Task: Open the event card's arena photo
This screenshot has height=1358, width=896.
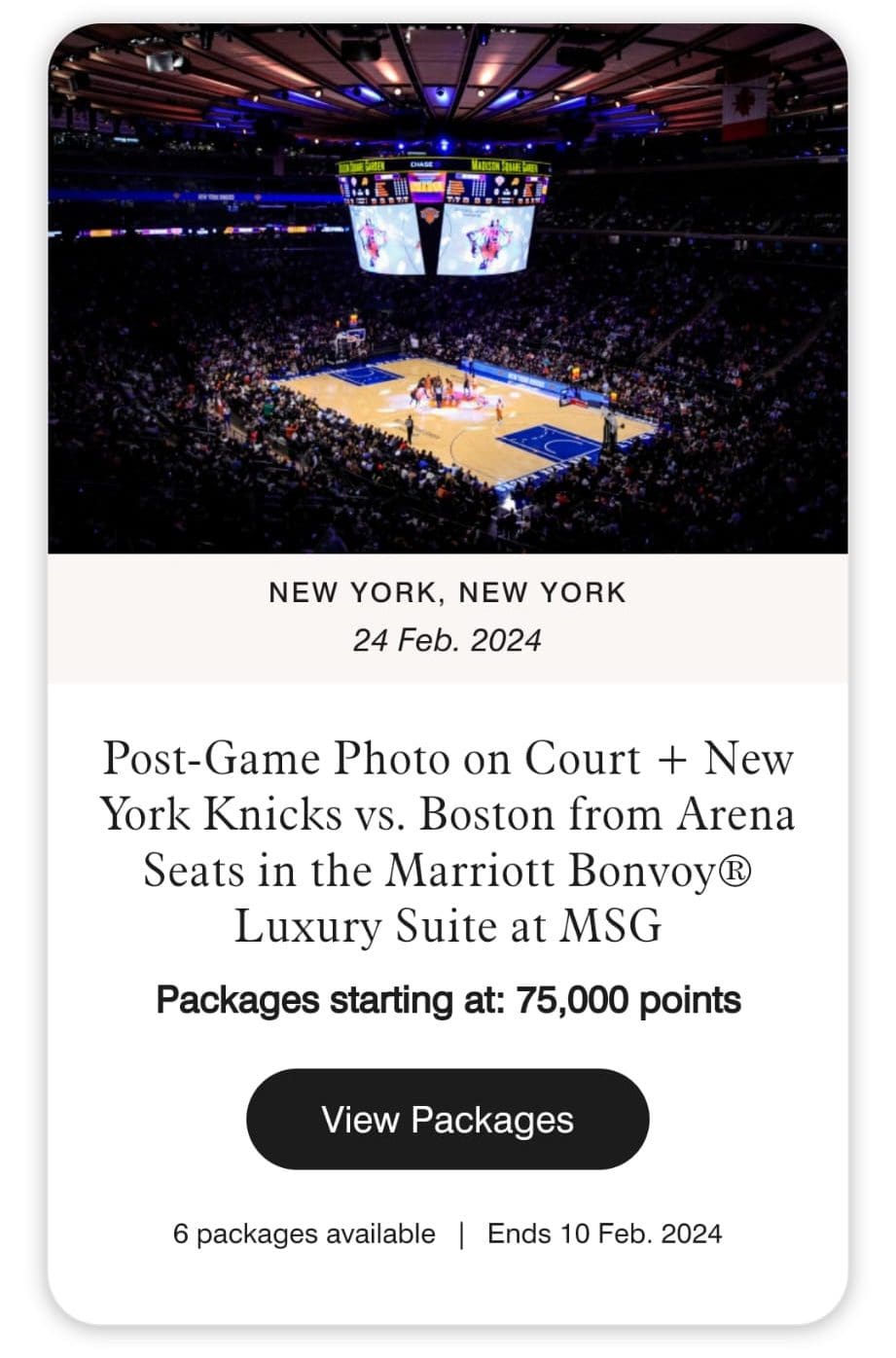Action: (448, 292)
